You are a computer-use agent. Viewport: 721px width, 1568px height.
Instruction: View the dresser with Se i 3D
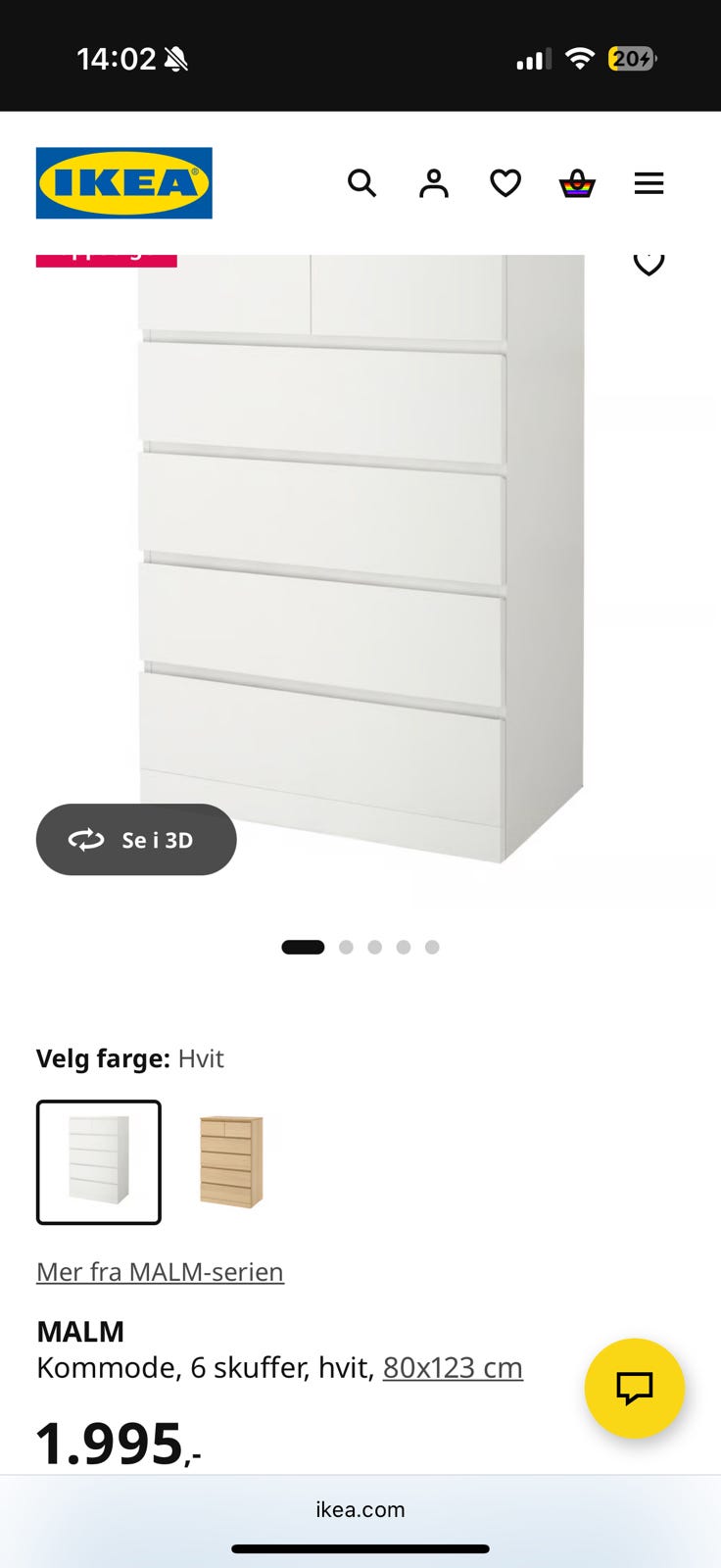(136, 840)
